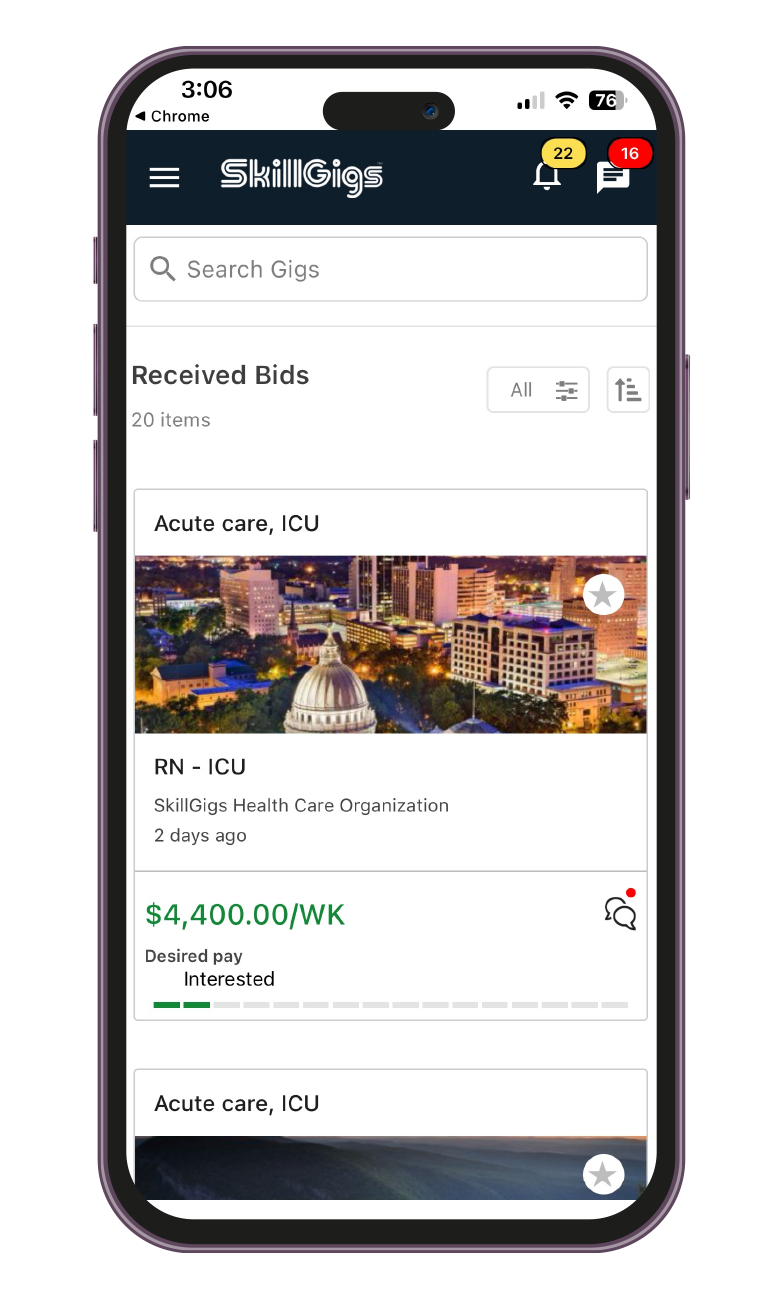The image size is (783, 1300).
Task: Open the hamburger drawer menu
Action: tap(164, 177)
